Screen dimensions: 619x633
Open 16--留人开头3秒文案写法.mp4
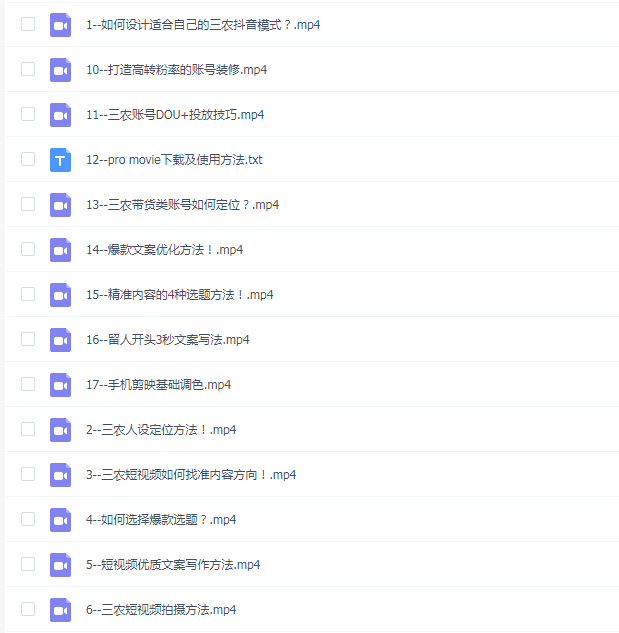point(167,339)
